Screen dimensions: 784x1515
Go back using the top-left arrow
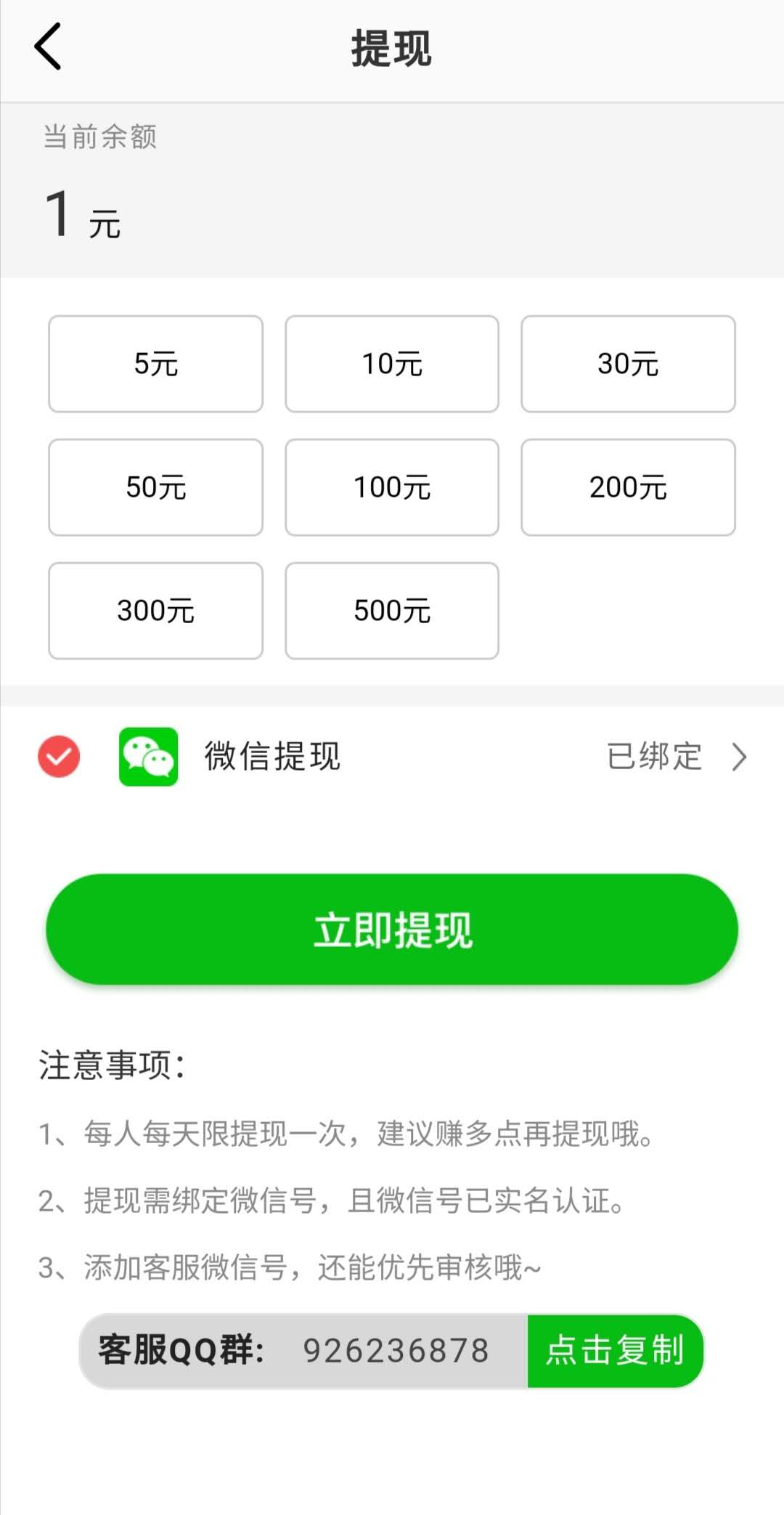(x=48, y=47)
